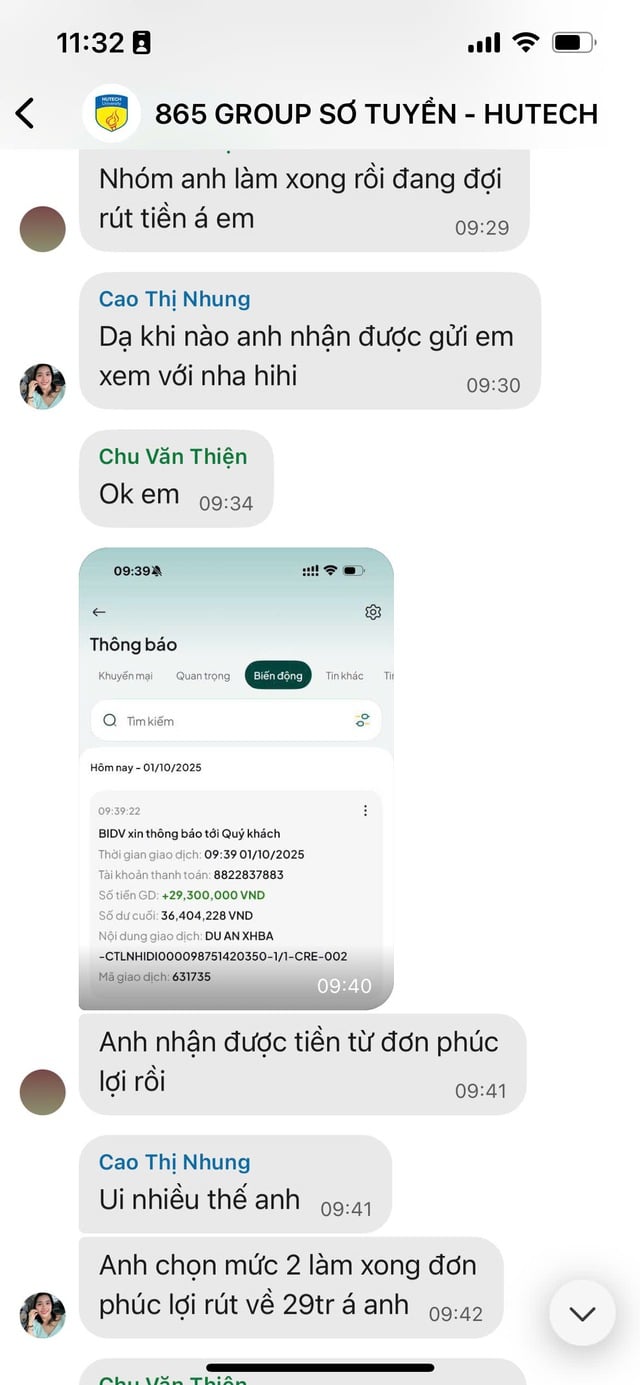Screen dimensions: 640x1385
Task: Jump to latest messages with down arrow
Action: 582,1313
